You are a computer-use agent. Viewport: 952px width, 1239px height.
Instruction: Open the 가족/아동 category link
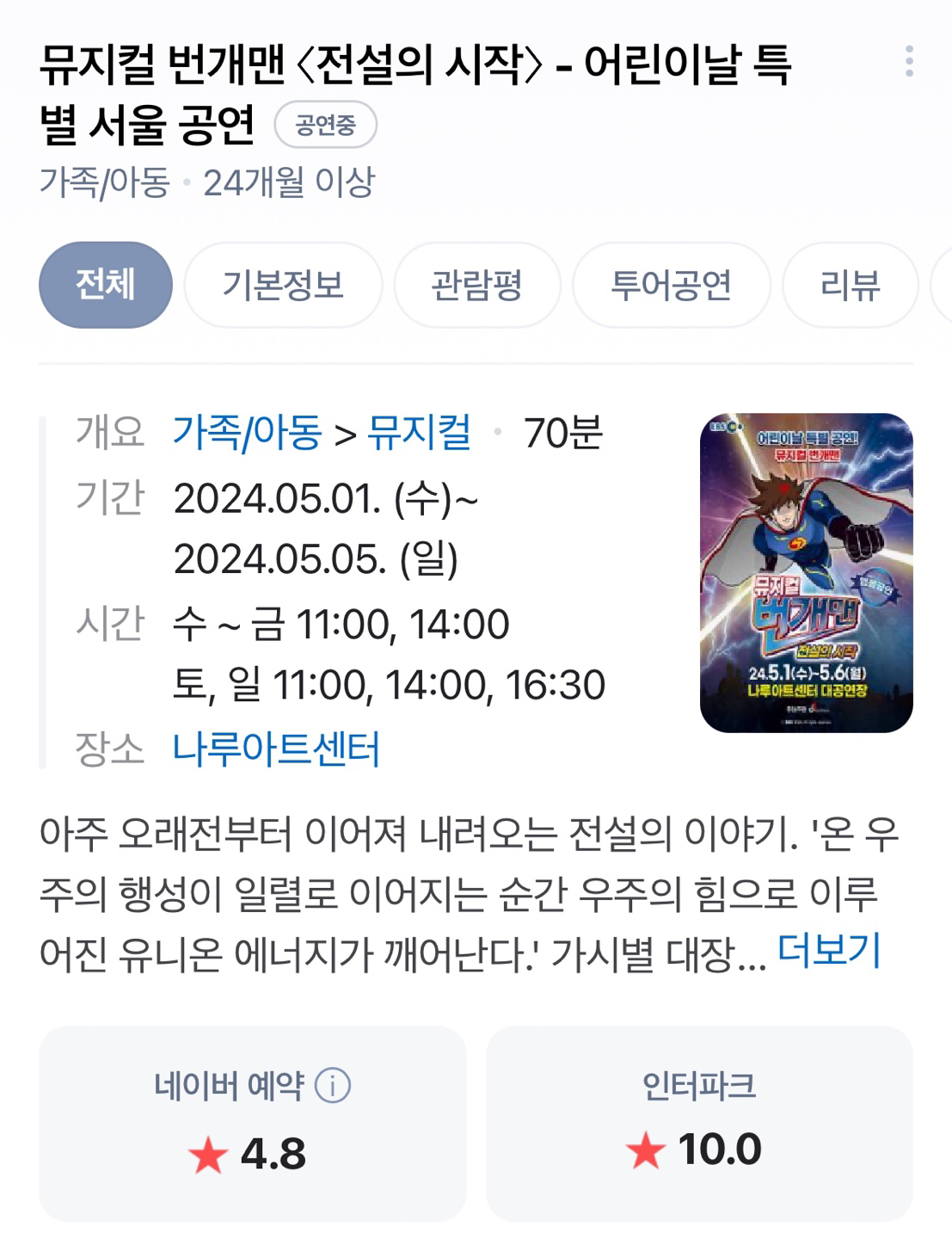coord(248,432)
